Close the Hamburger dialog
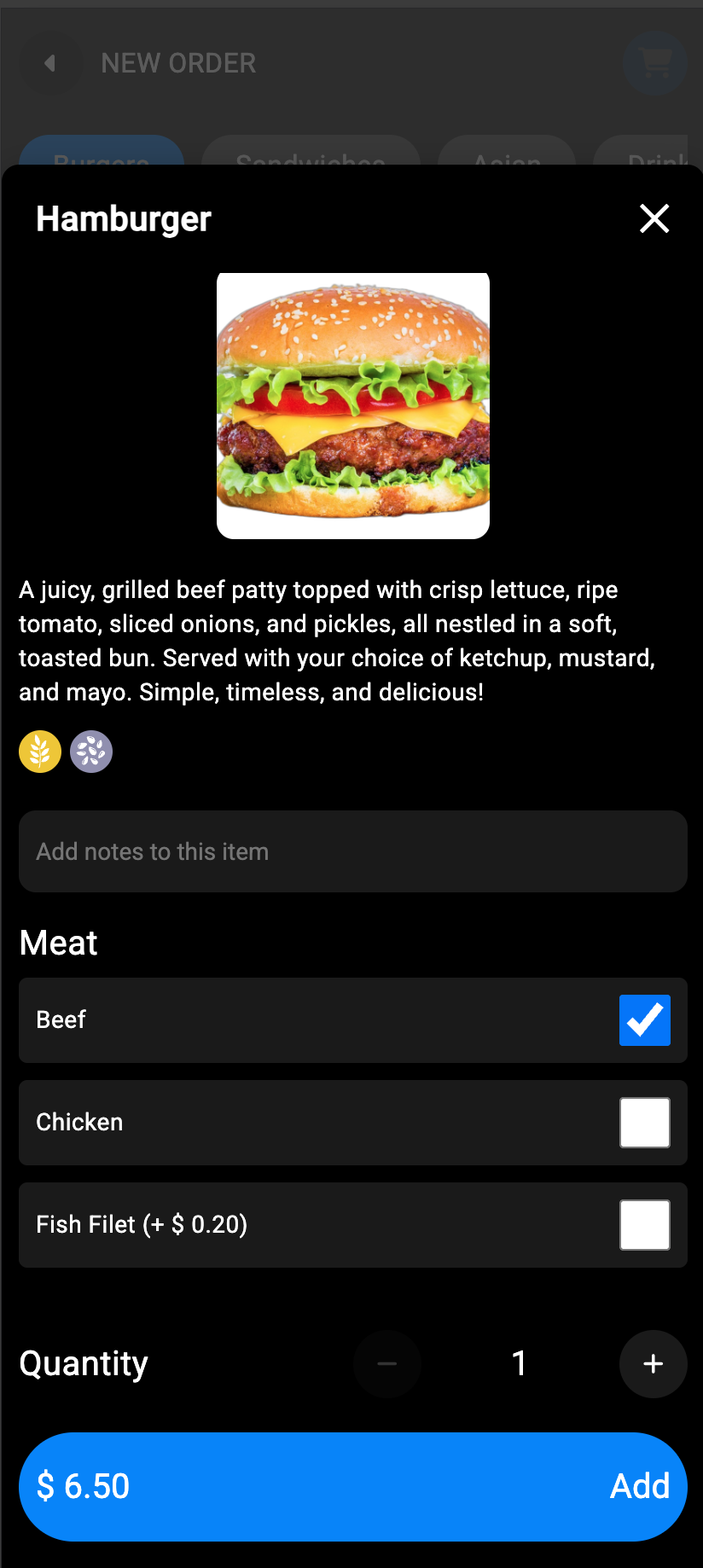This screenshot has height=1568, width=703. point(654,218)
